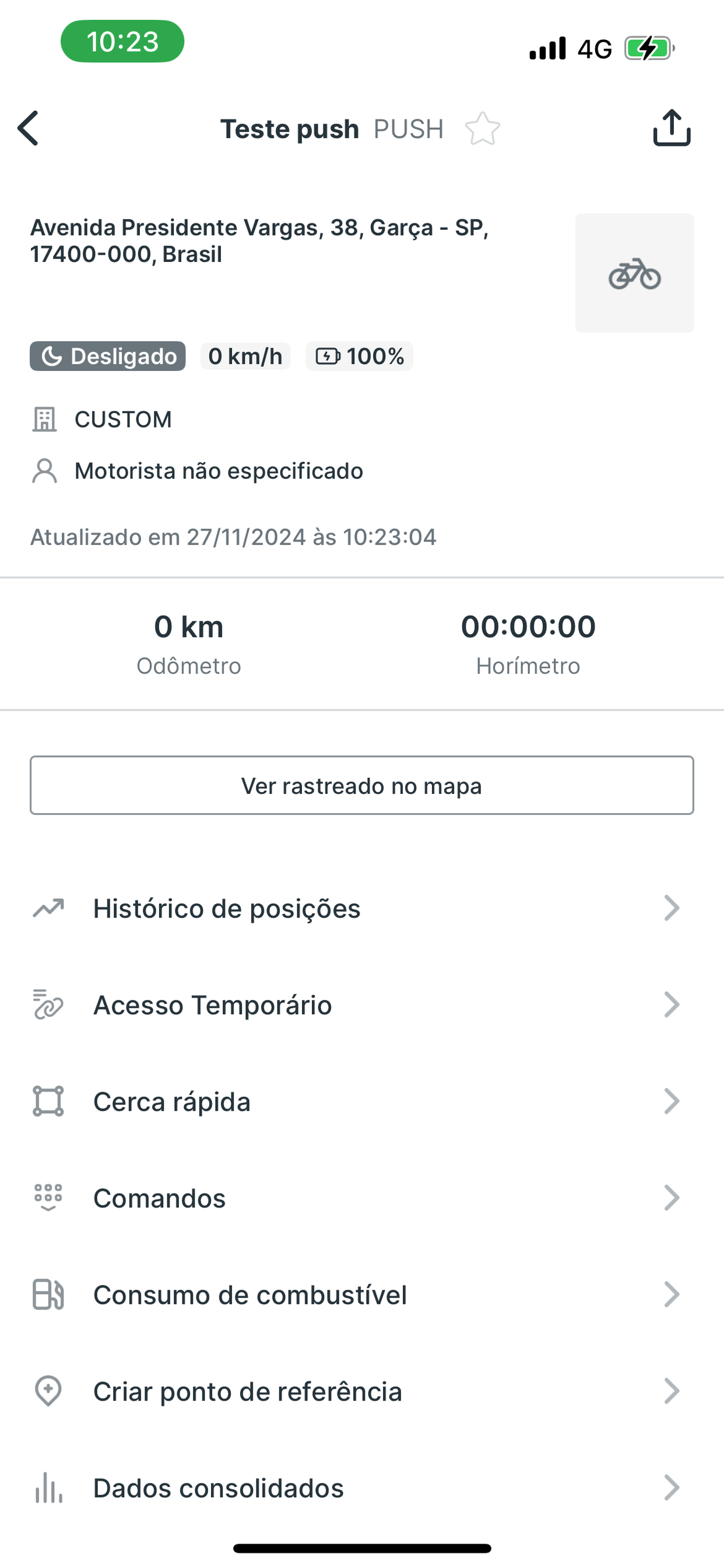Share this tracker via share icon
724x1568 pixels.
click(x=672, y=128)
